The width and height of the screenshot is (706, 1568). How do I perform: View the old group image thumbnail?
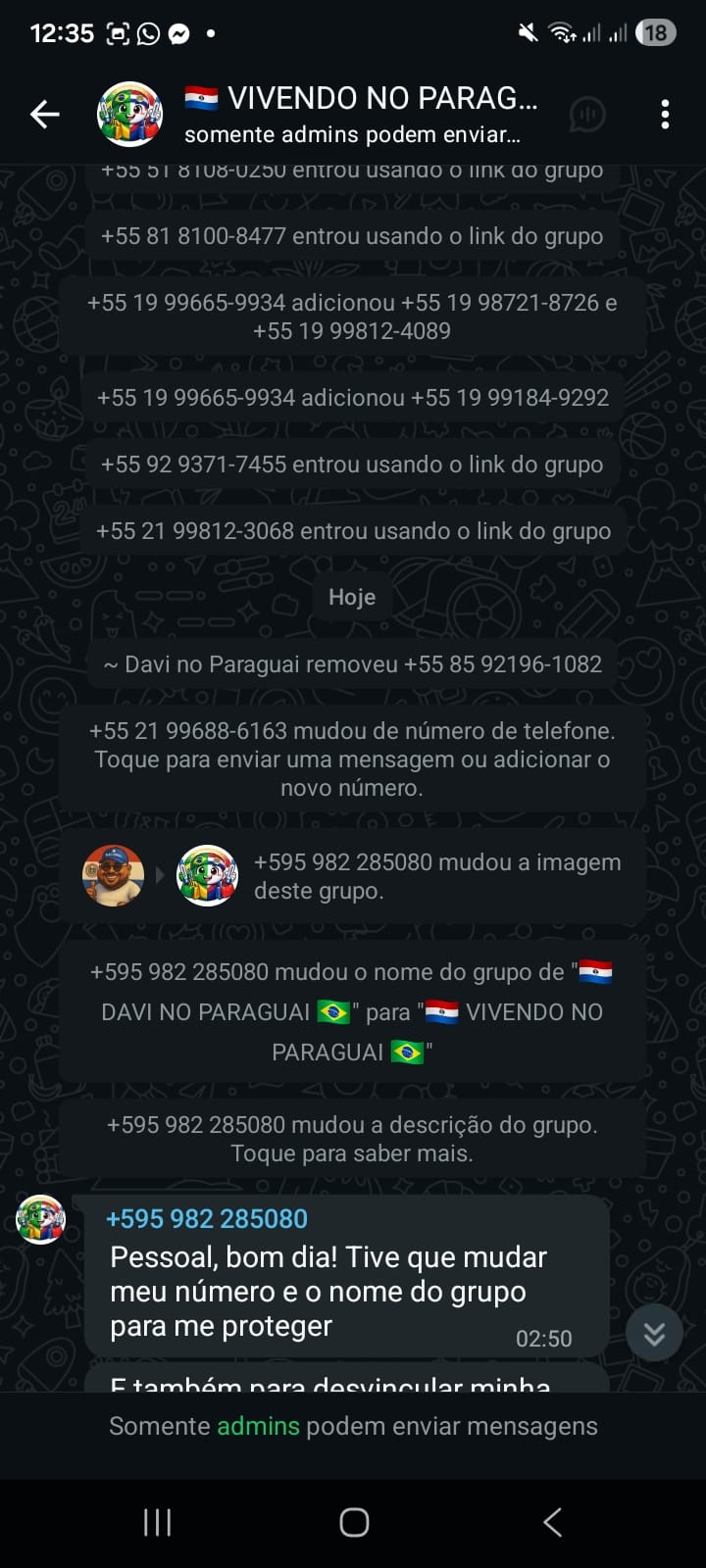113,875
